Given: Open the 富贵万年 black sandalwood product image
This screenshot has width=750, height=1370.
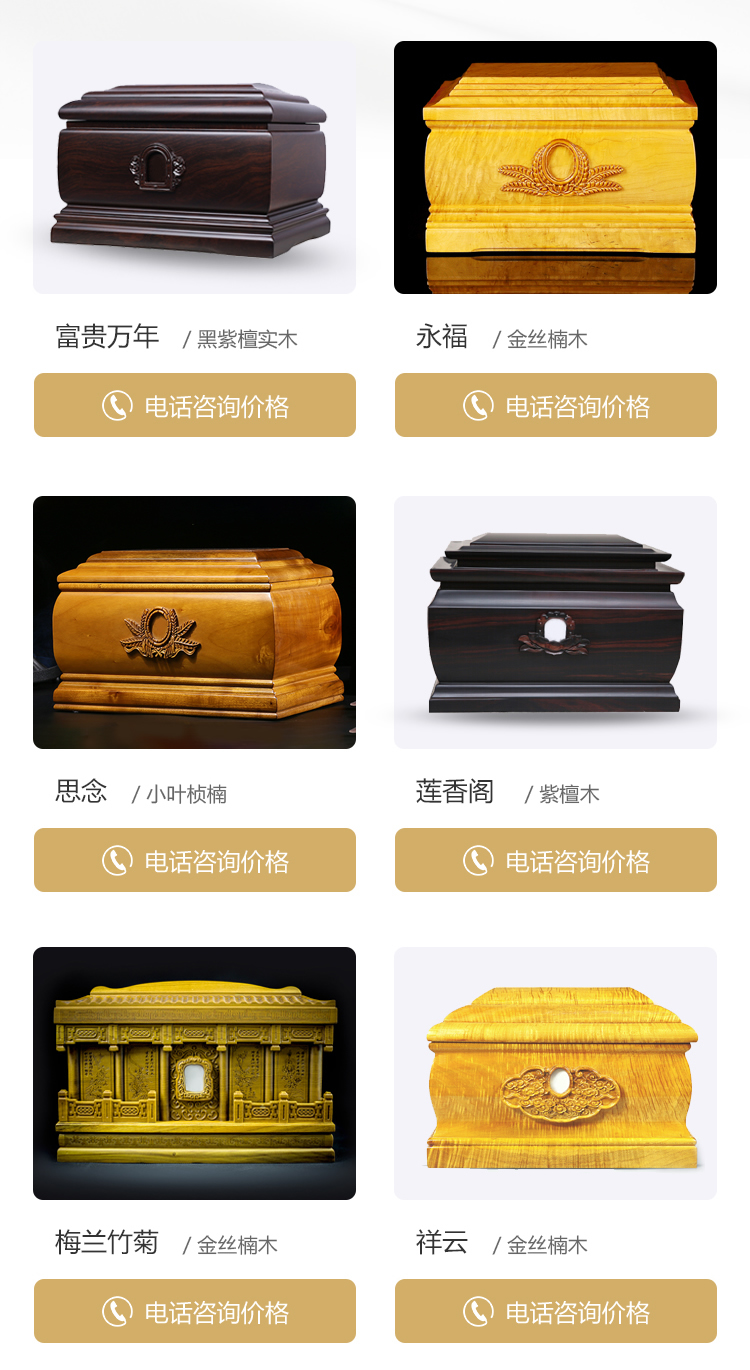Looking at the screenshot, I should [195, 167].
